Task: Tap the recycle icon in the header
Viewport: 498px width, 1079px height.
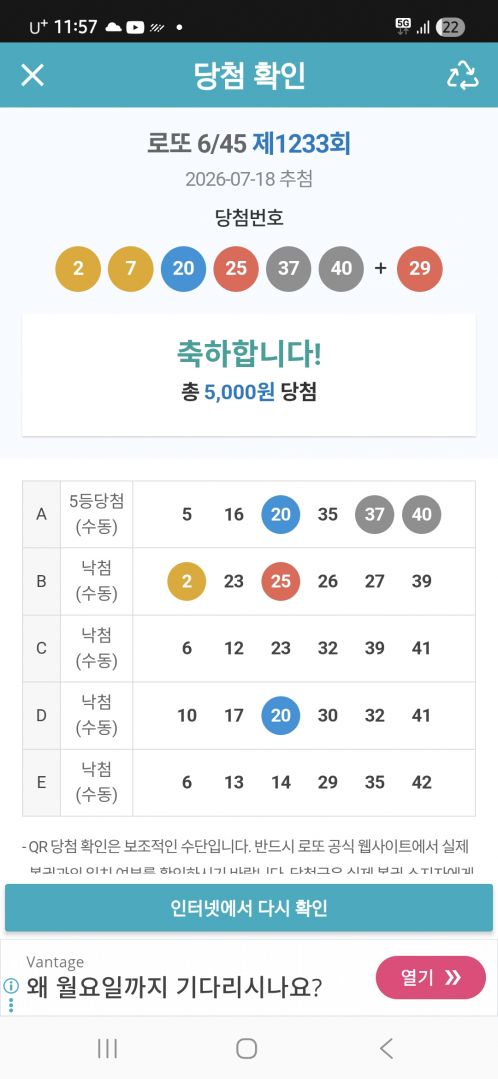Action: point(462,75)
